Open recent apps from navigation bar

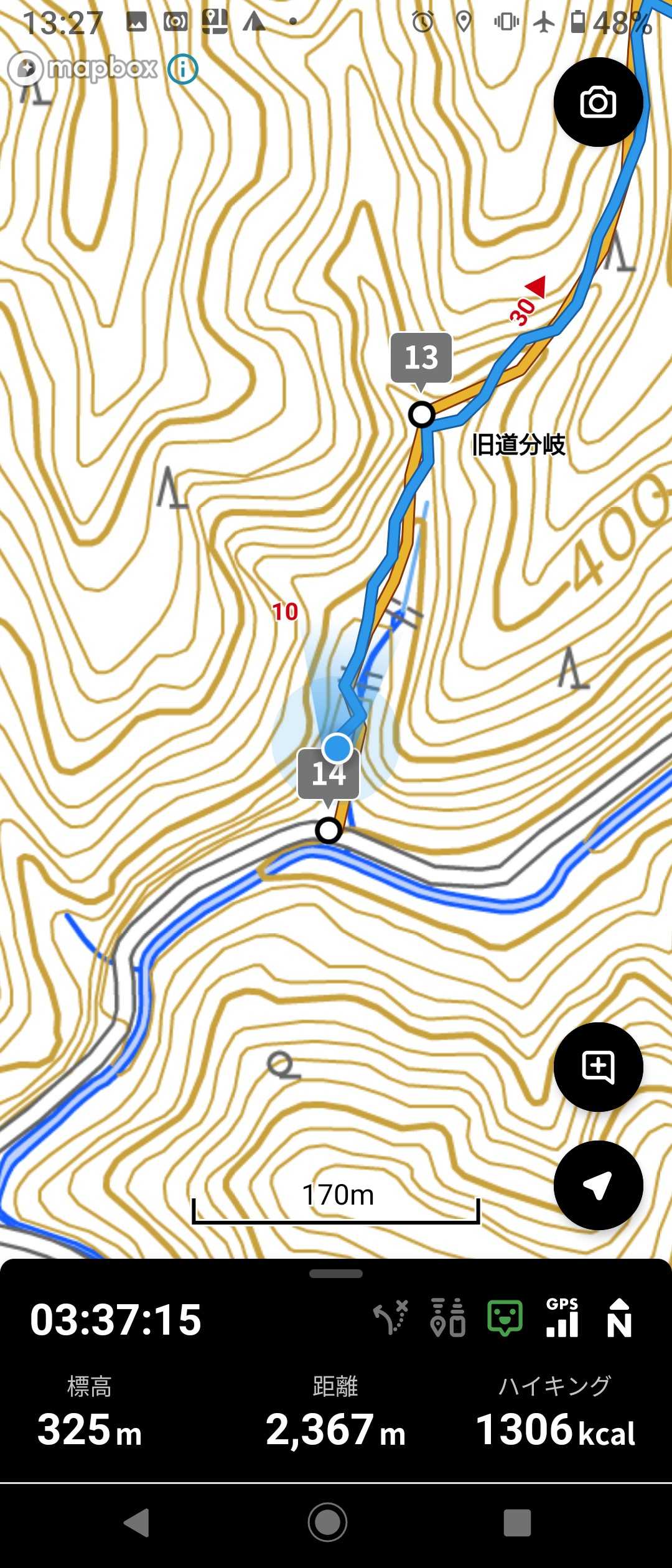tap(517, 1523)
